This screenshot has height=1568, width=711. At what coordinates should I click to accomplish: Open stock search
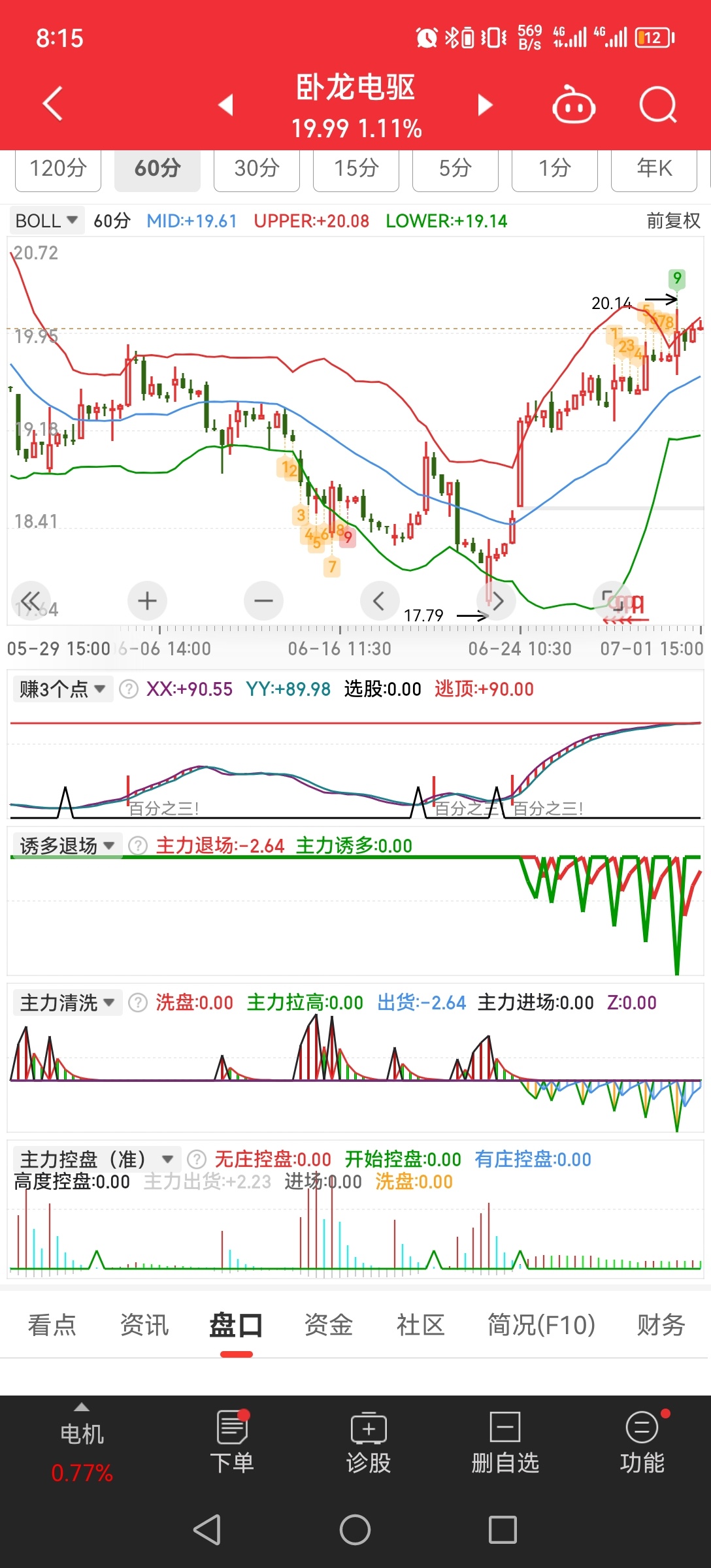[657, 105]
